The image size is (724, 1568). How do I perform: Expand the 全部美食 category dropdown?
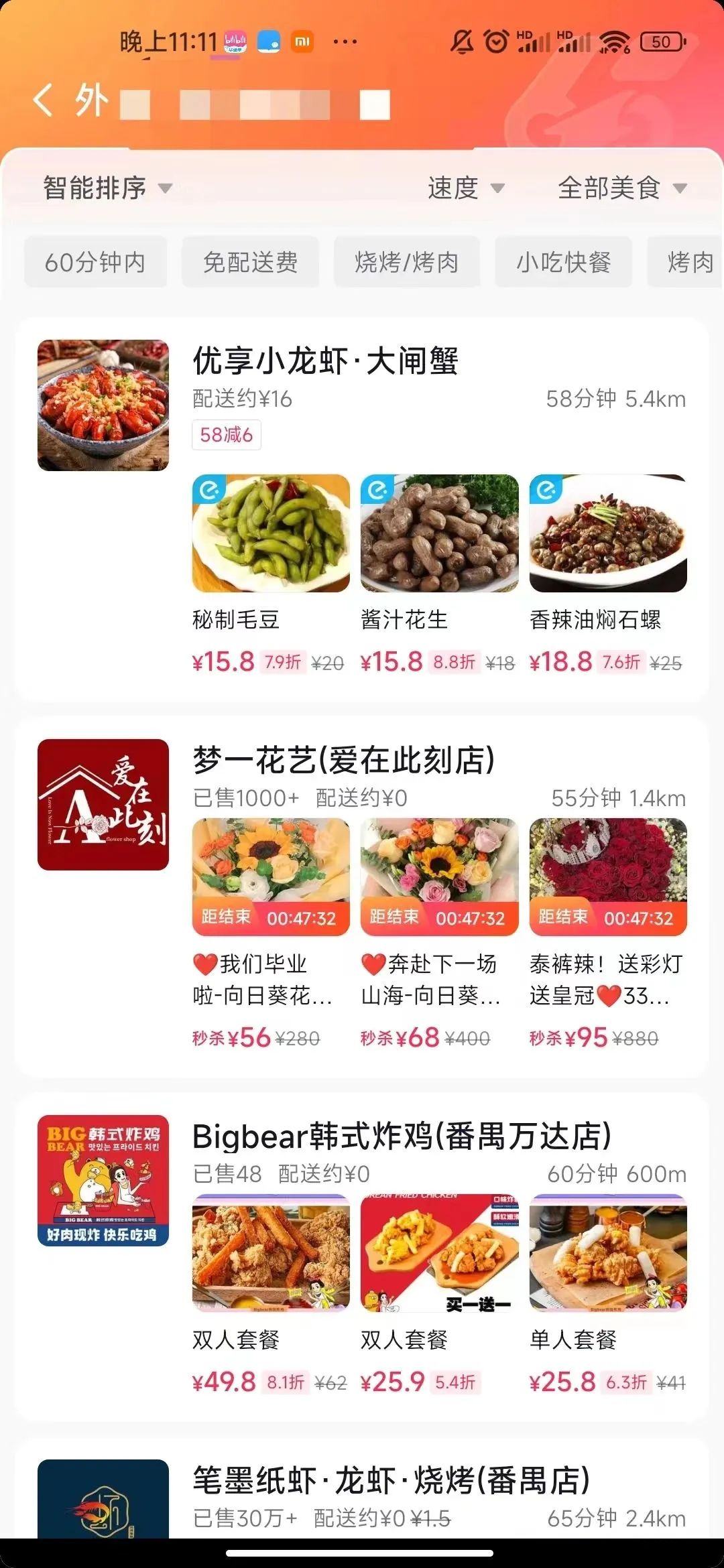pyautogui.click(x=621, y=188)
